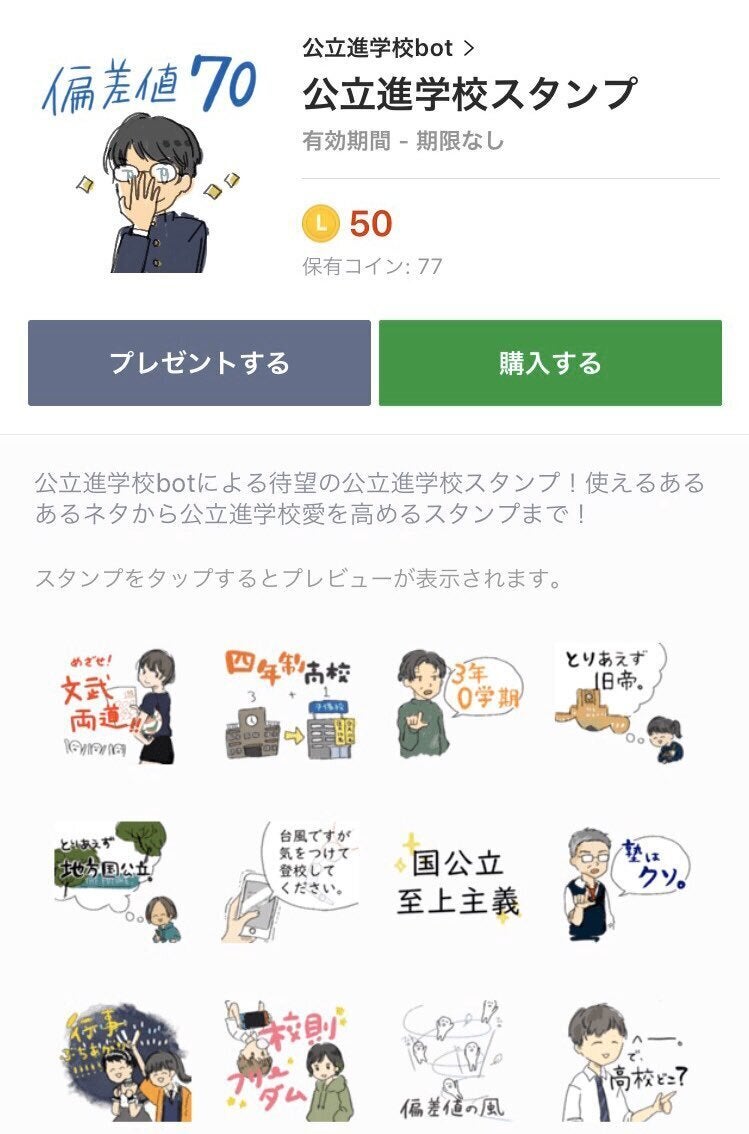
Task: Preview the 四年制高校 sticker
Action: click(289, 704)
